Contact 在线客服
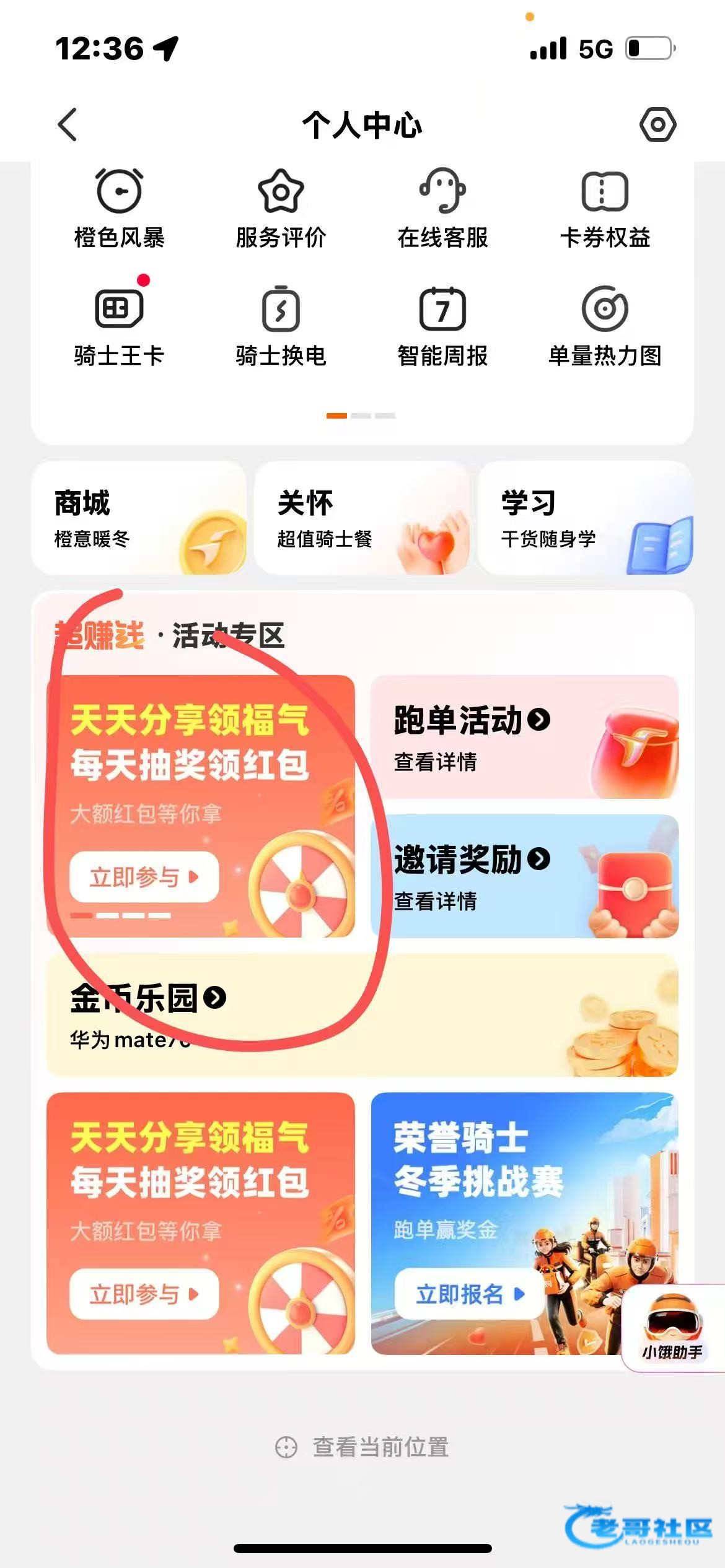Screen dimensions: 725x1568 (442, 208)
